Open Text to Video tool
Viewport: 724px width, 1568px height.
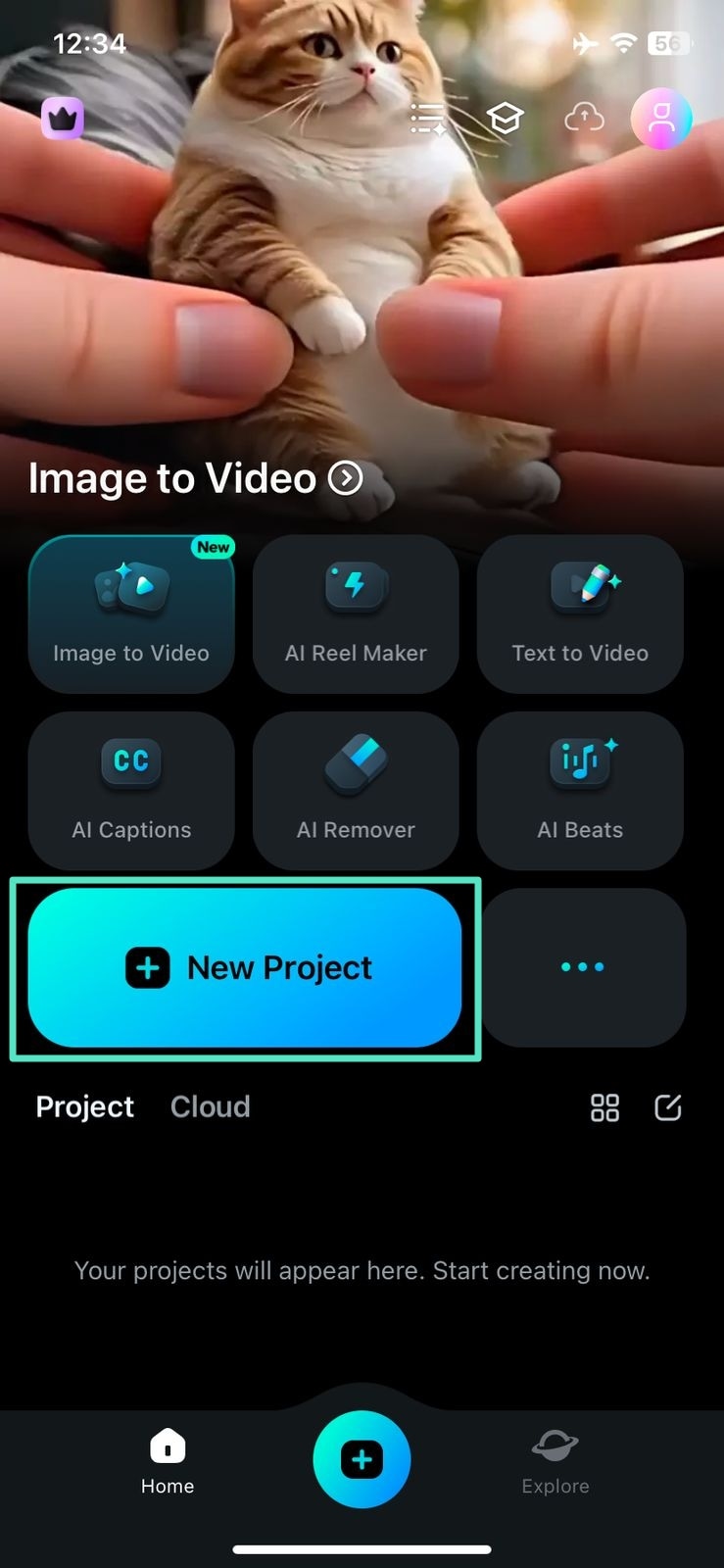580,613
